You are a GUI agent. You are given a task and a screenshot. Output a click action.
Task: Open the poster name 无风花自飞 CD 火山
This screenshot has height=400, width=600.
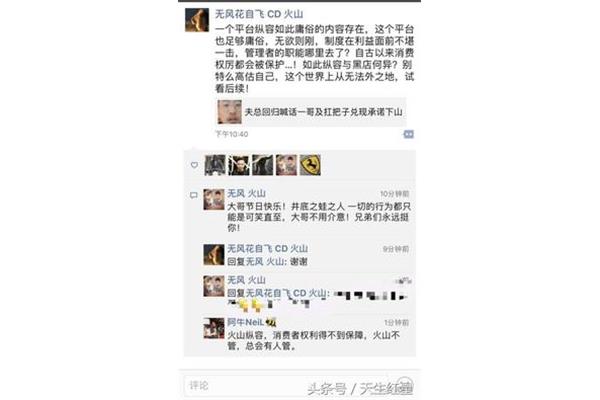[x=263, y=13]
